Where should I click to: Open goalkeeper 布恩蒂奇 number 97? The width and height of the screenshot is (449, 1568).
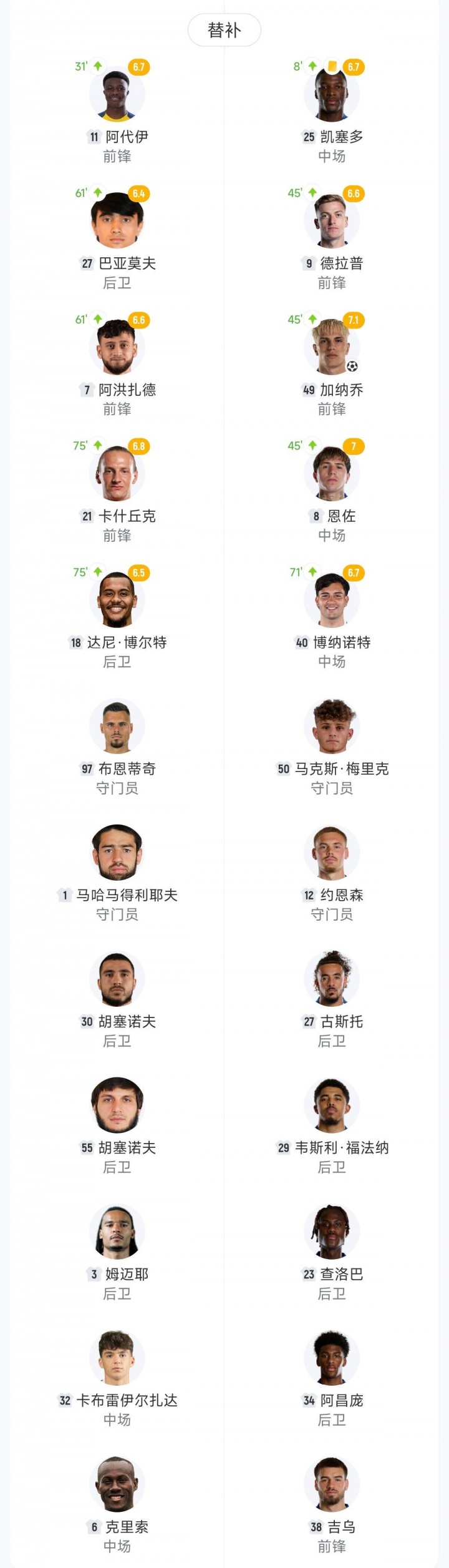(117, 727)
